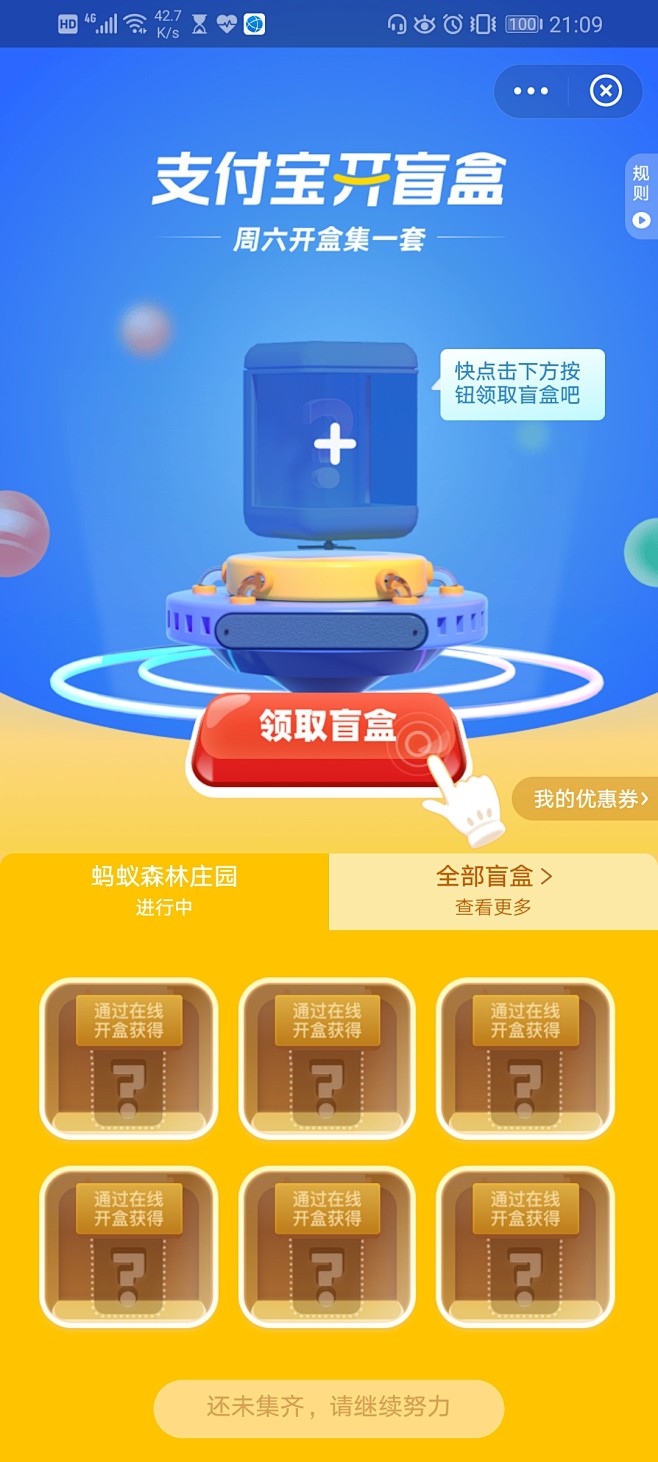Open the 全部盲盒 查看更多 tab
658x1462 pixels.
[493, 890]
